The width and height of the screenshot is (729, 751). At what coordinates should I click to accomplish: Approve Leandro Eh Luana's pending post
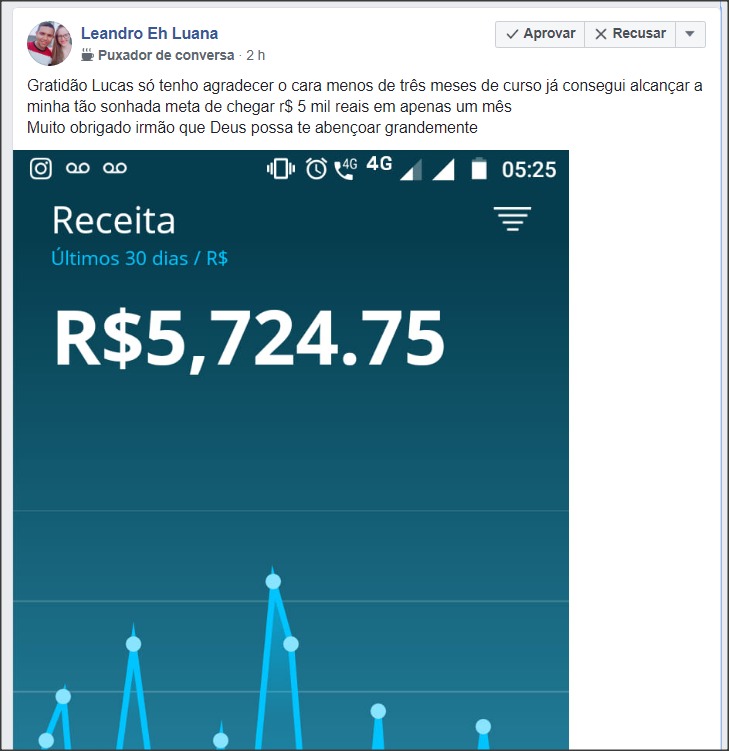[x=540, y=34]
